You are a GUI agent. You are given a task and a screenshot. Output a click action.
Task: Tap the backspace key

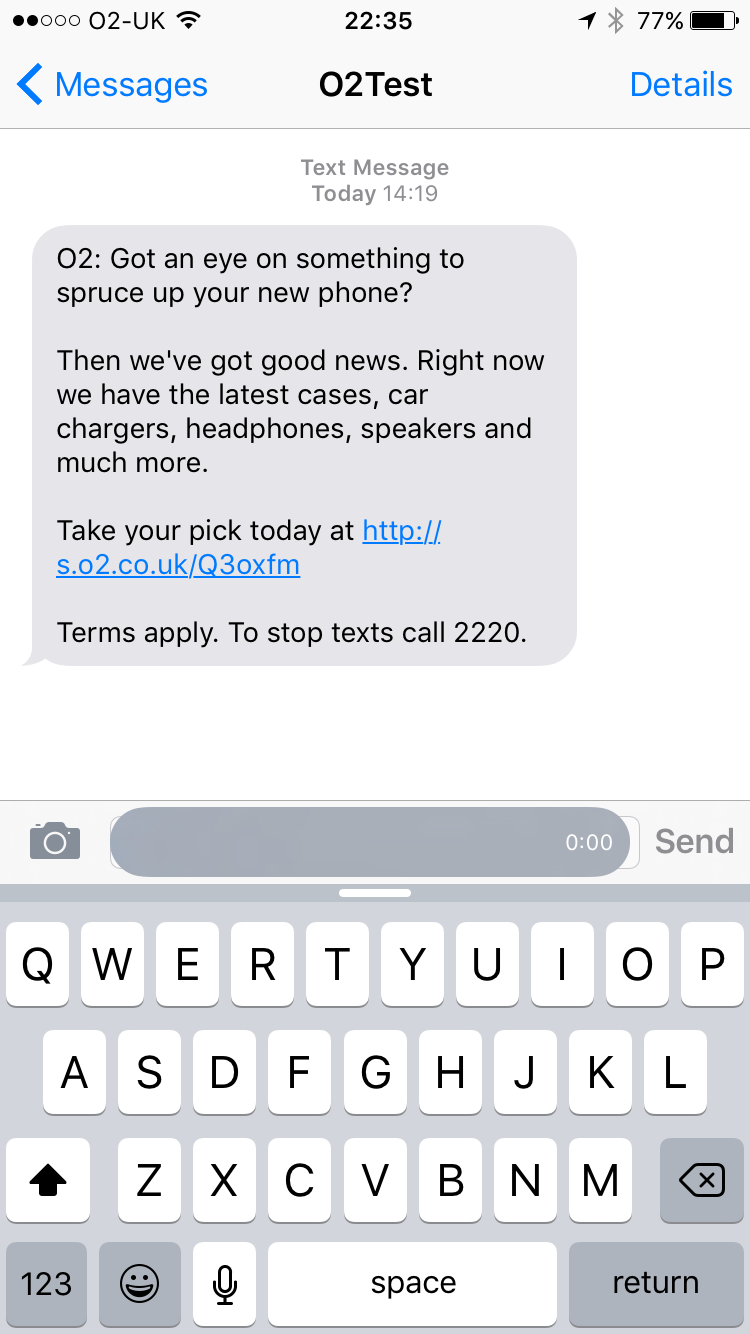(702, 1181)
